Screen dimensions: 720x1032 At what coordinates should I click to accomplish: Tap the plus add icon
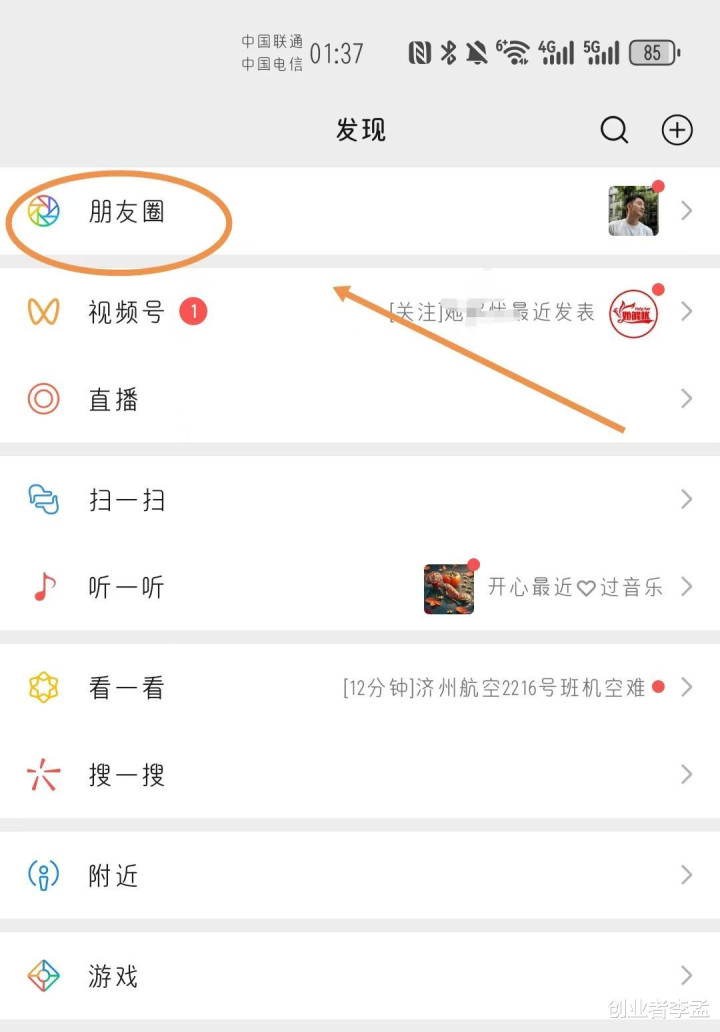(x=677, y=130)
